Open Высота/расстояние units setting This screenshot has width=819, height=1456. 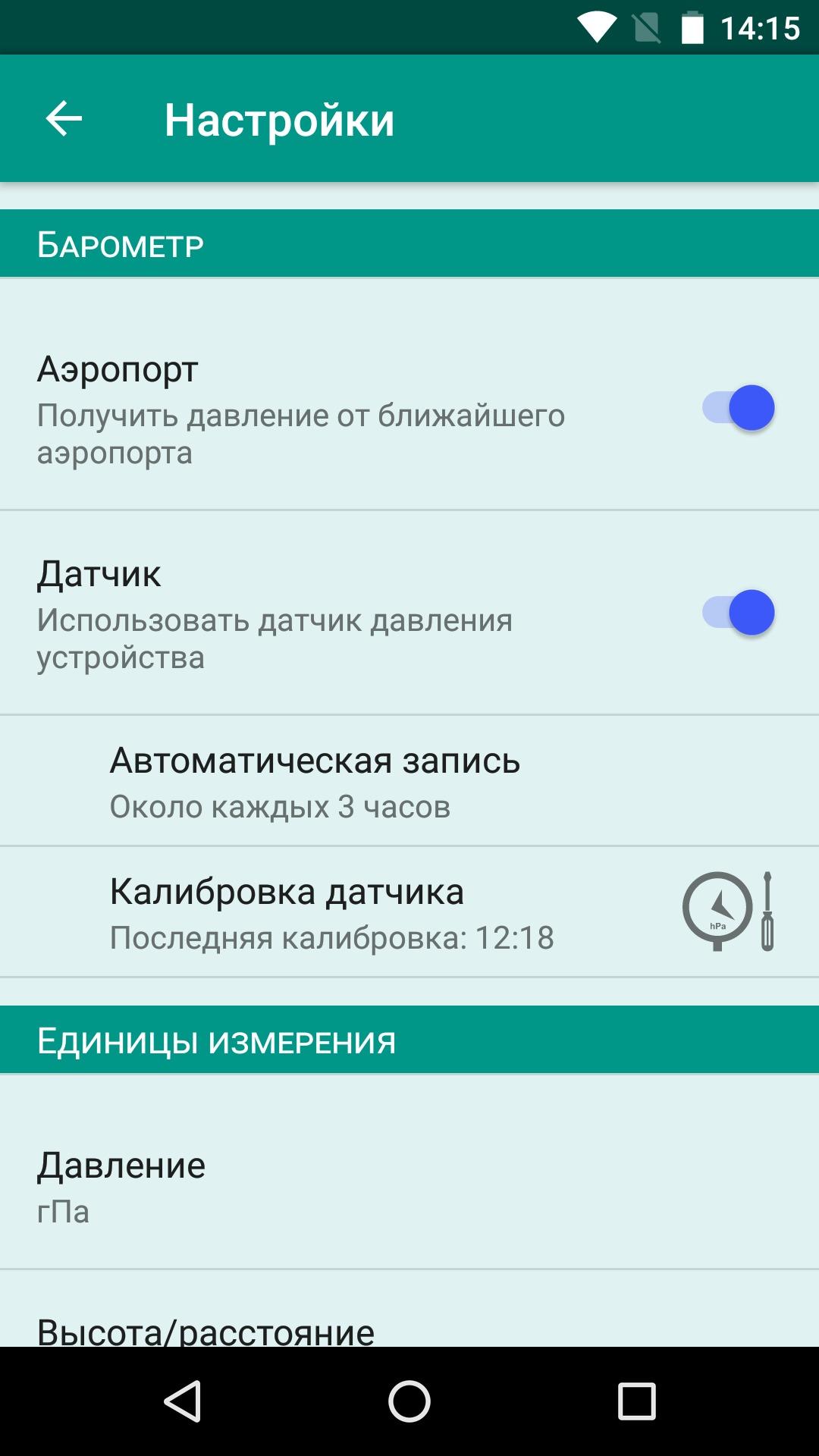click(x=409, y=1309)
